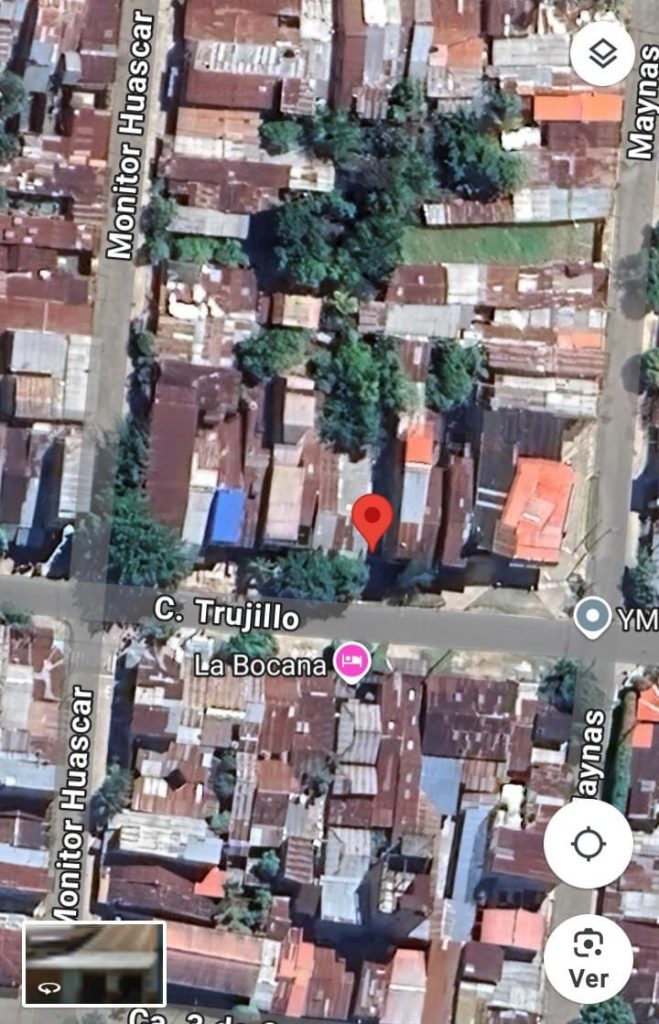659x1024 pixels.
Task: Open the Ver lens button
Action: click(588, 957)
